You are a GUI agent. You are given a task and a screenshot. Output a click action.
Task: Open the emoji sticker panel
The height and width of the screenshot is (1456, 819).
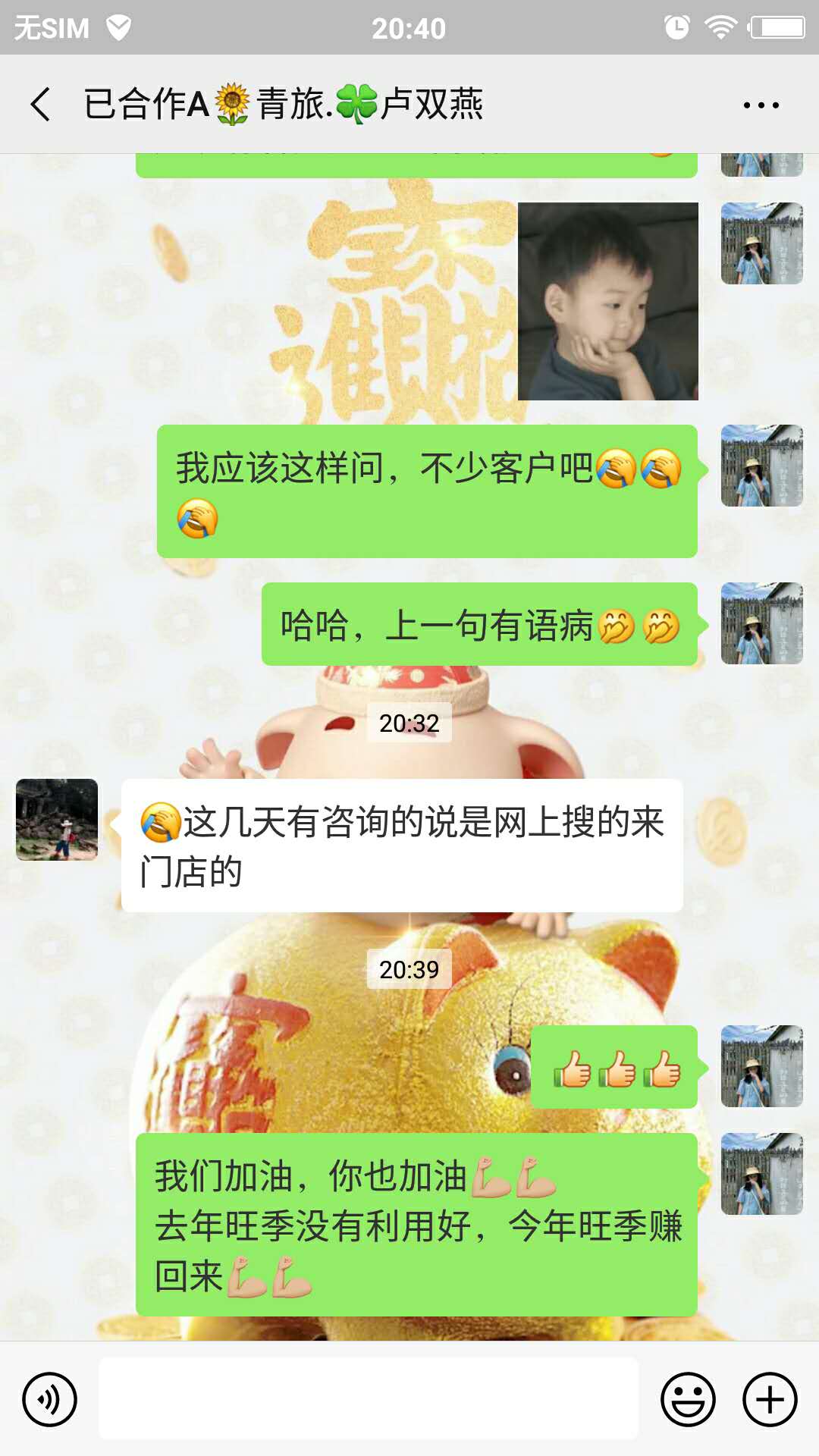(x=688, y=1399)
